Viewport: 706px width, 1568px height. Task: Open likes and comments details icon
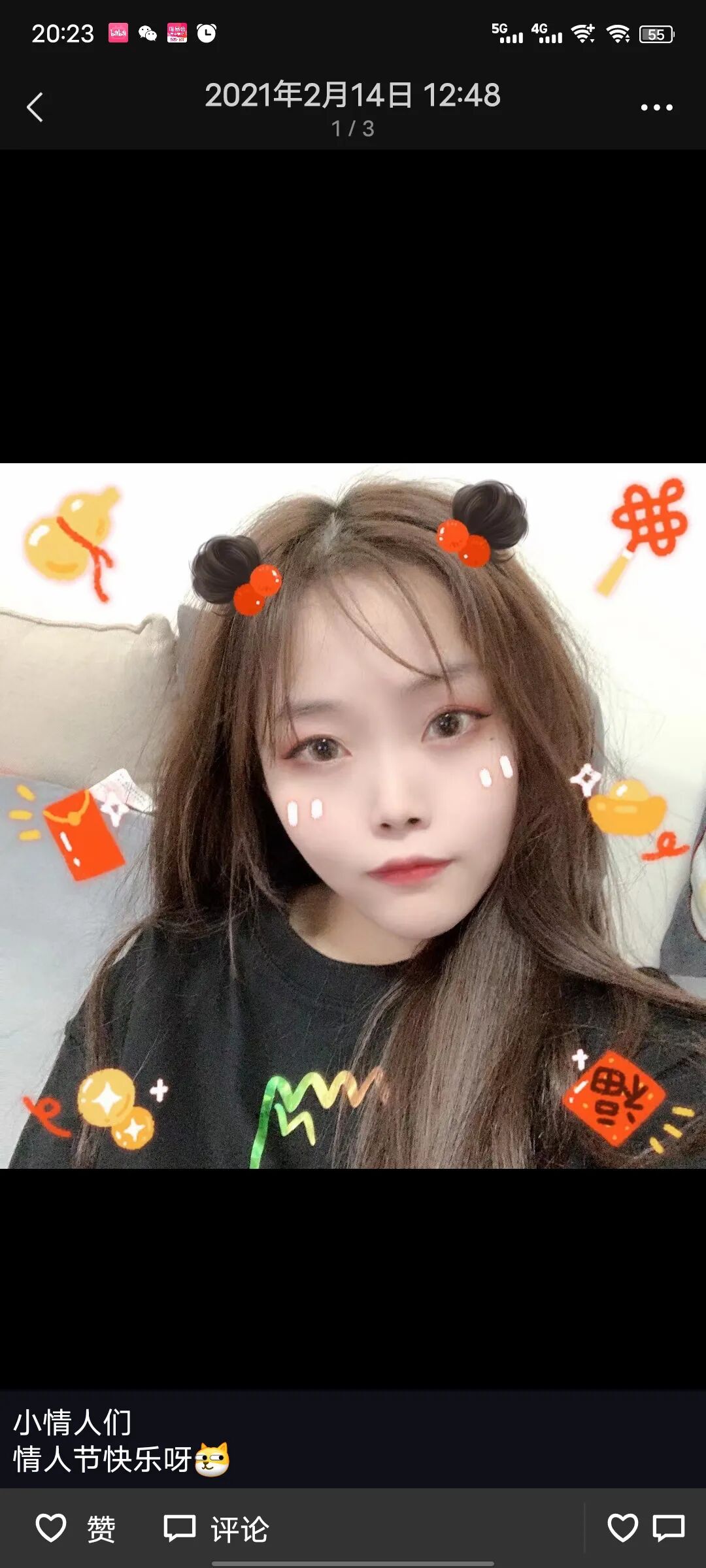tap(646, 1529)
